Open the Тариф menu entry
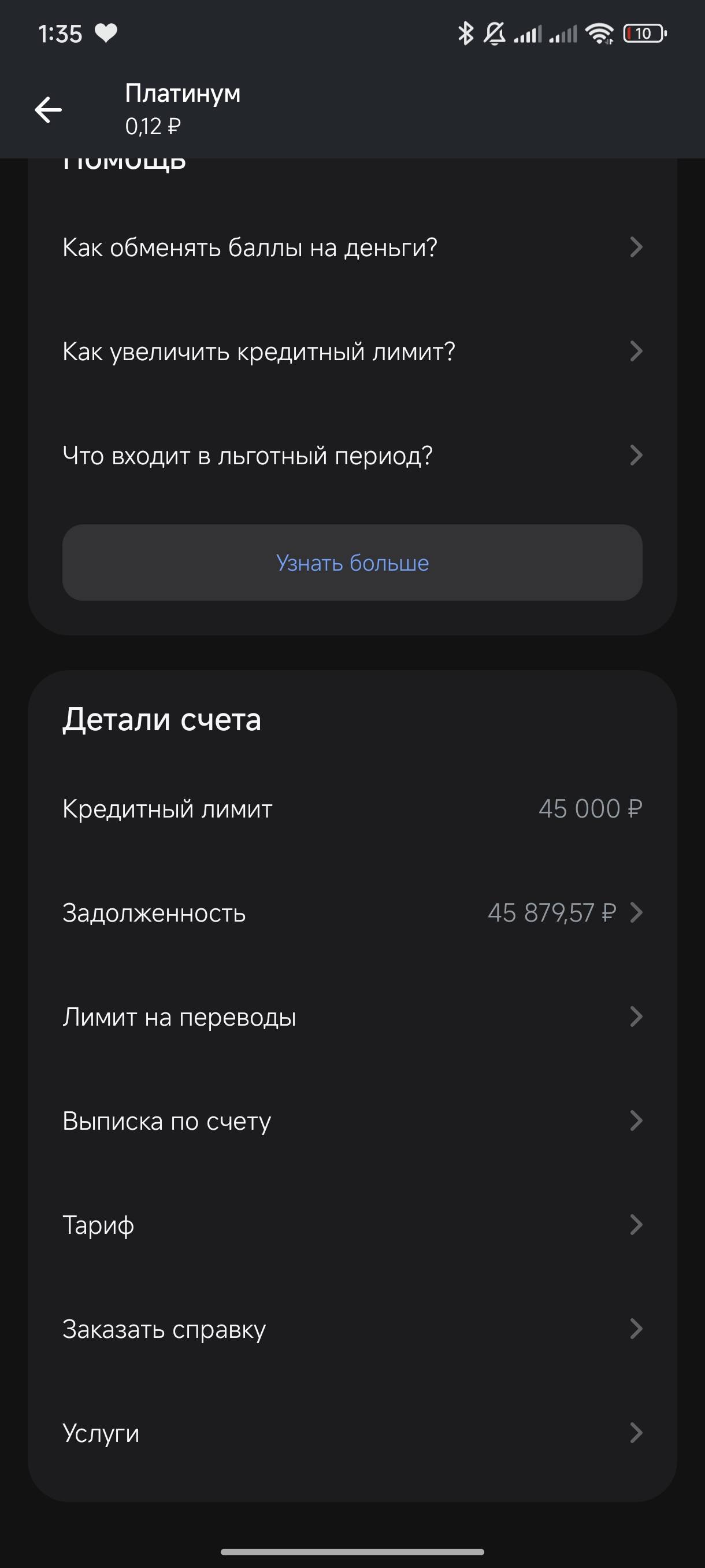 click(353, 1225)
